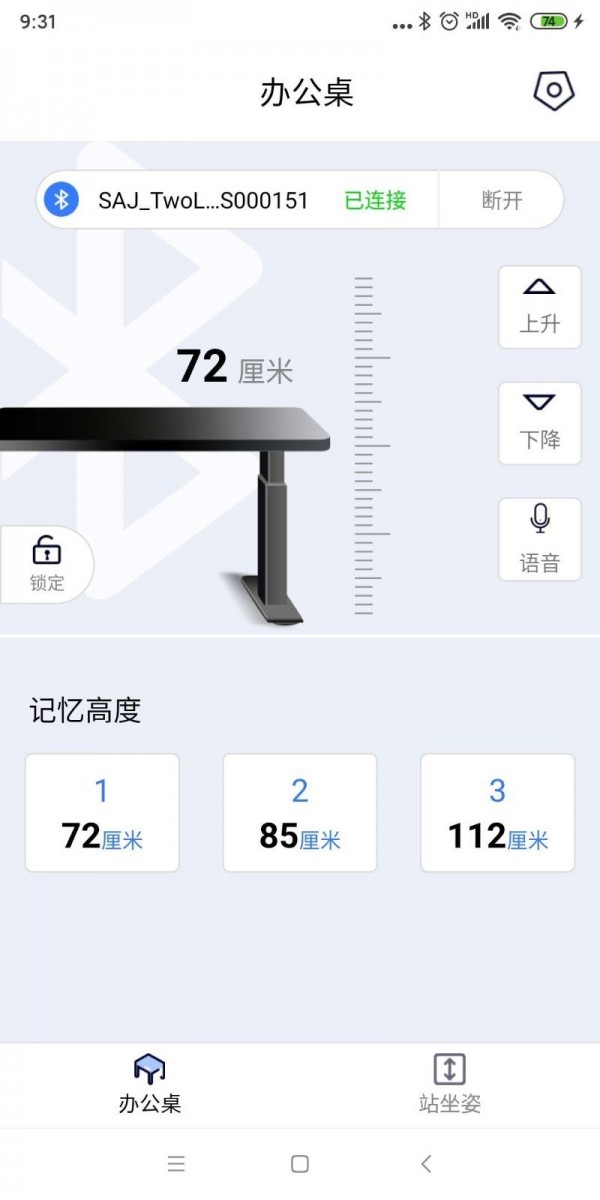Select memory height 1 at 72厘米
The width and height of the screenshot is (600, 1200).
point(102,813)
